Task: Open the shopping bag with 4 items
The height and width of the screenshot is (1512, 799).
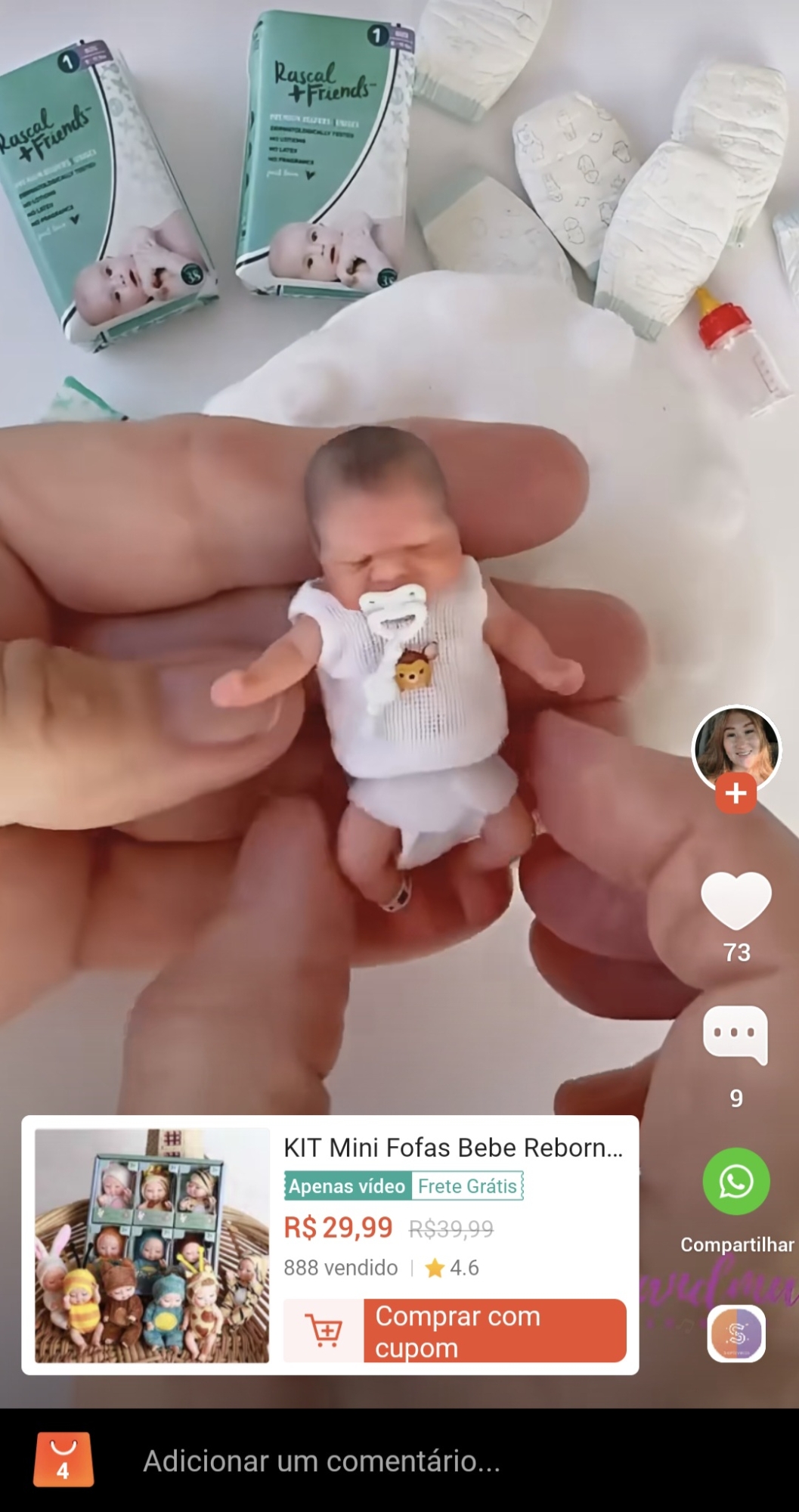Action: [63, 1460]
